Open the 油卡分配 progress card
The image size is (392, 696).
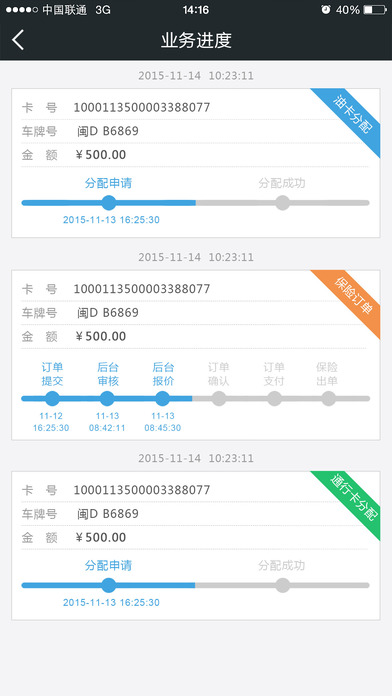(x=196, y=163)
